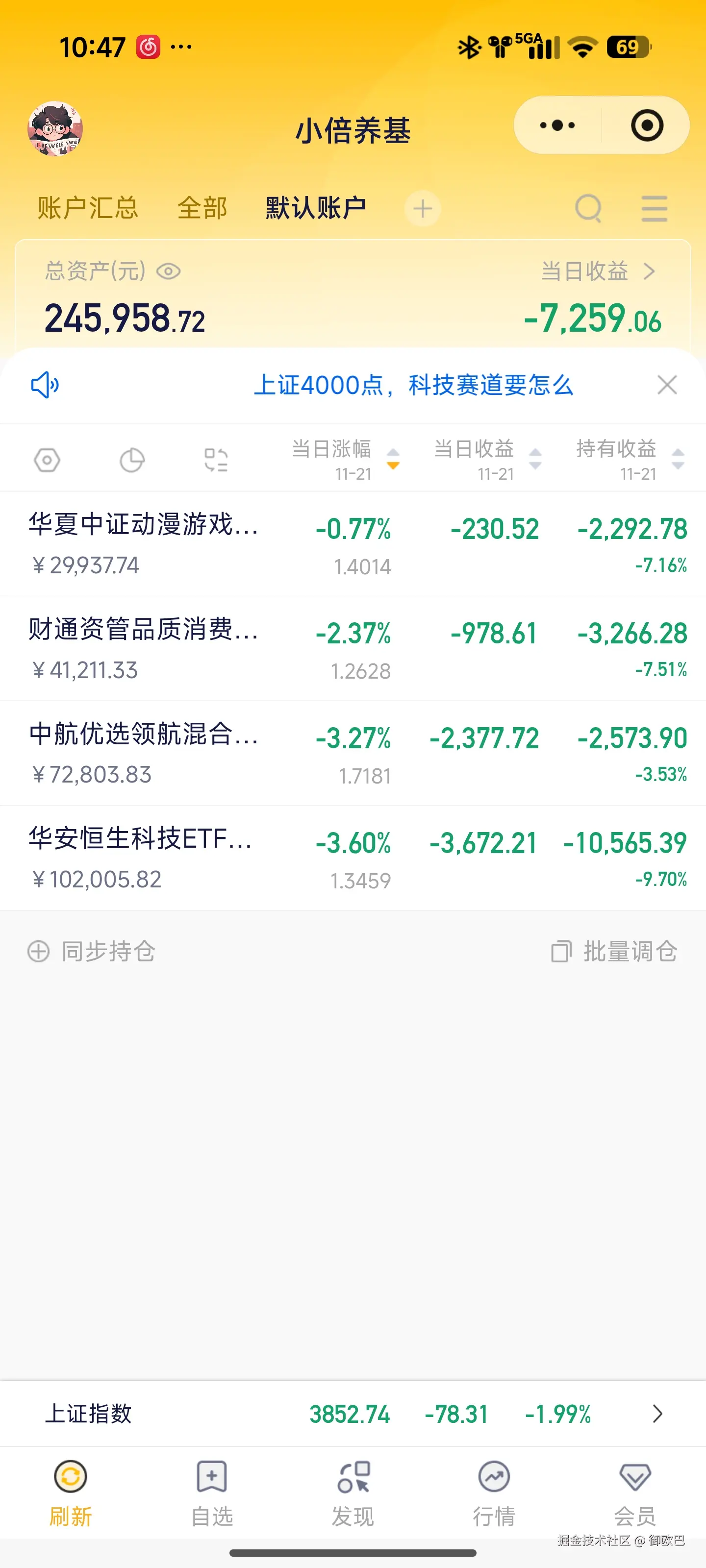Switch to the 全部 tab

pyautogui.click(x=202, y=208)
